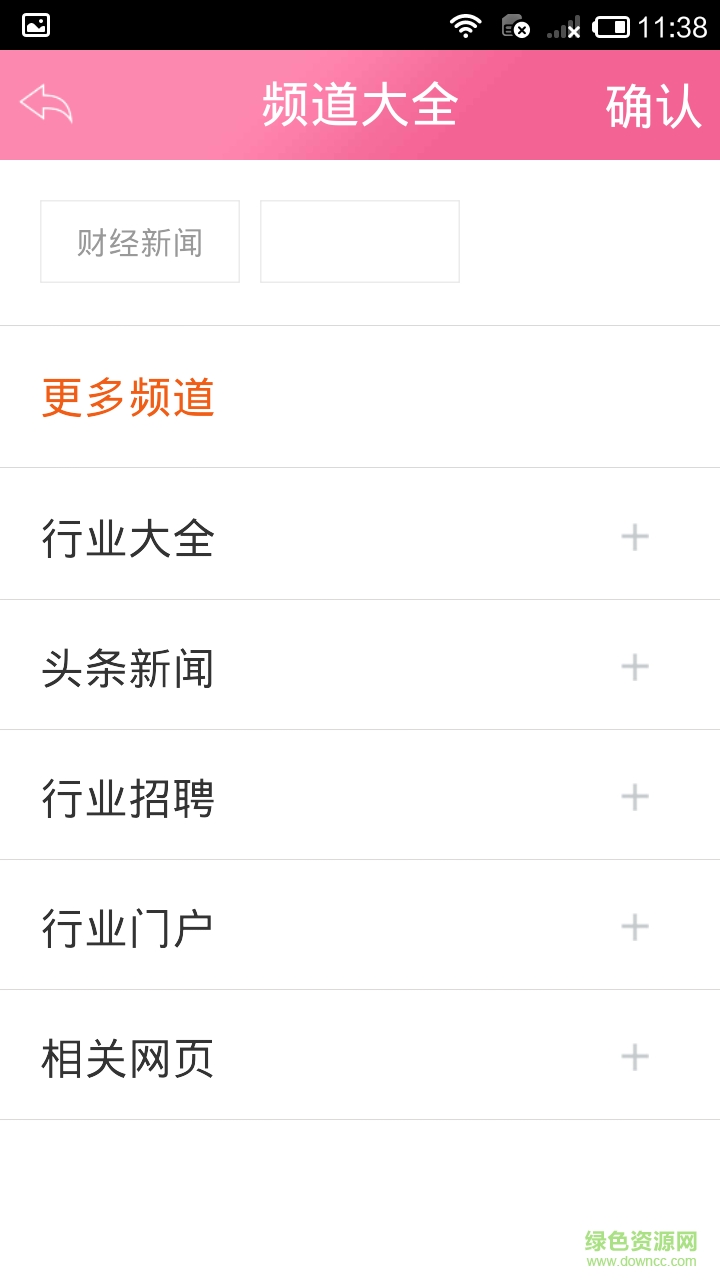Viewport: 720px width, 1280px height.
Task: Add the 行业大全 channel
Action: [x=635, y=537]
